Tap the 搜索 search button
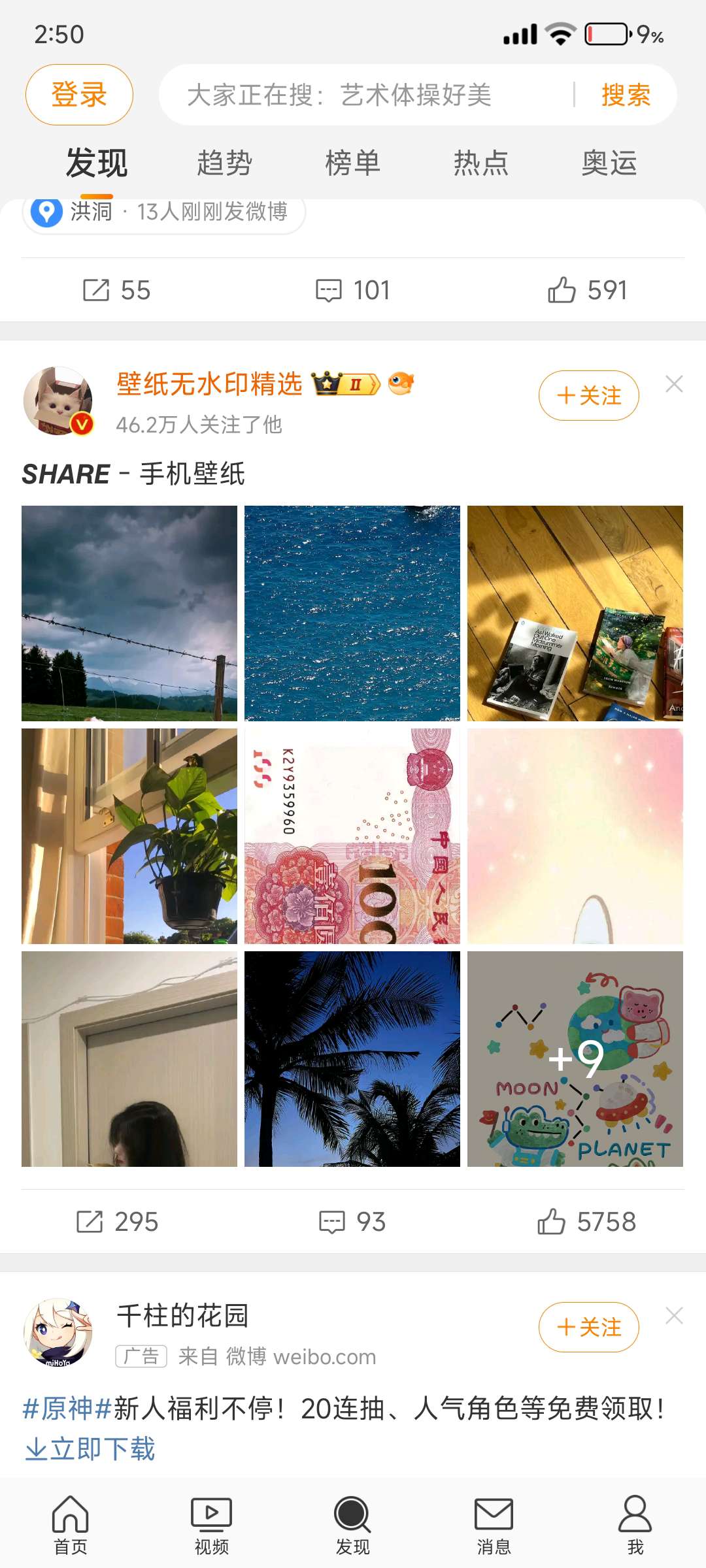706x1568 pixels. pos(626,95)
